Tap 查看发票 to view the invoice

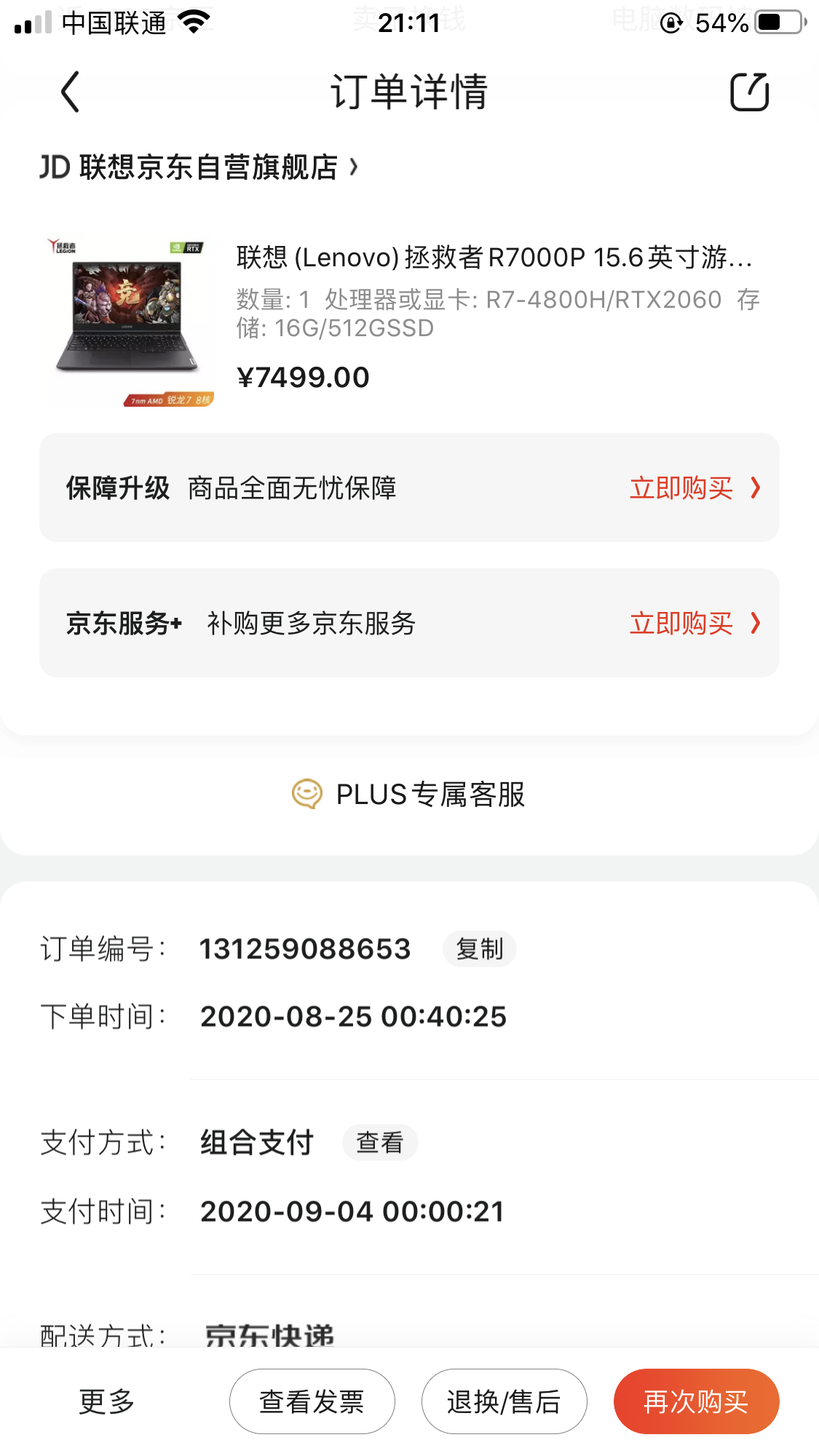point(312,1401)
